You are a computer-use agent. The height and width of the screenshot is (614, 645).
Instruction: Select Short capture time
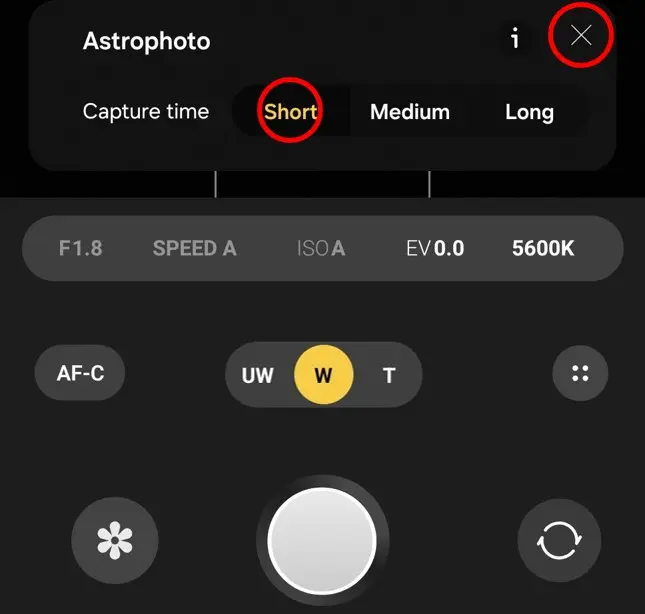(x=290, y=111)
